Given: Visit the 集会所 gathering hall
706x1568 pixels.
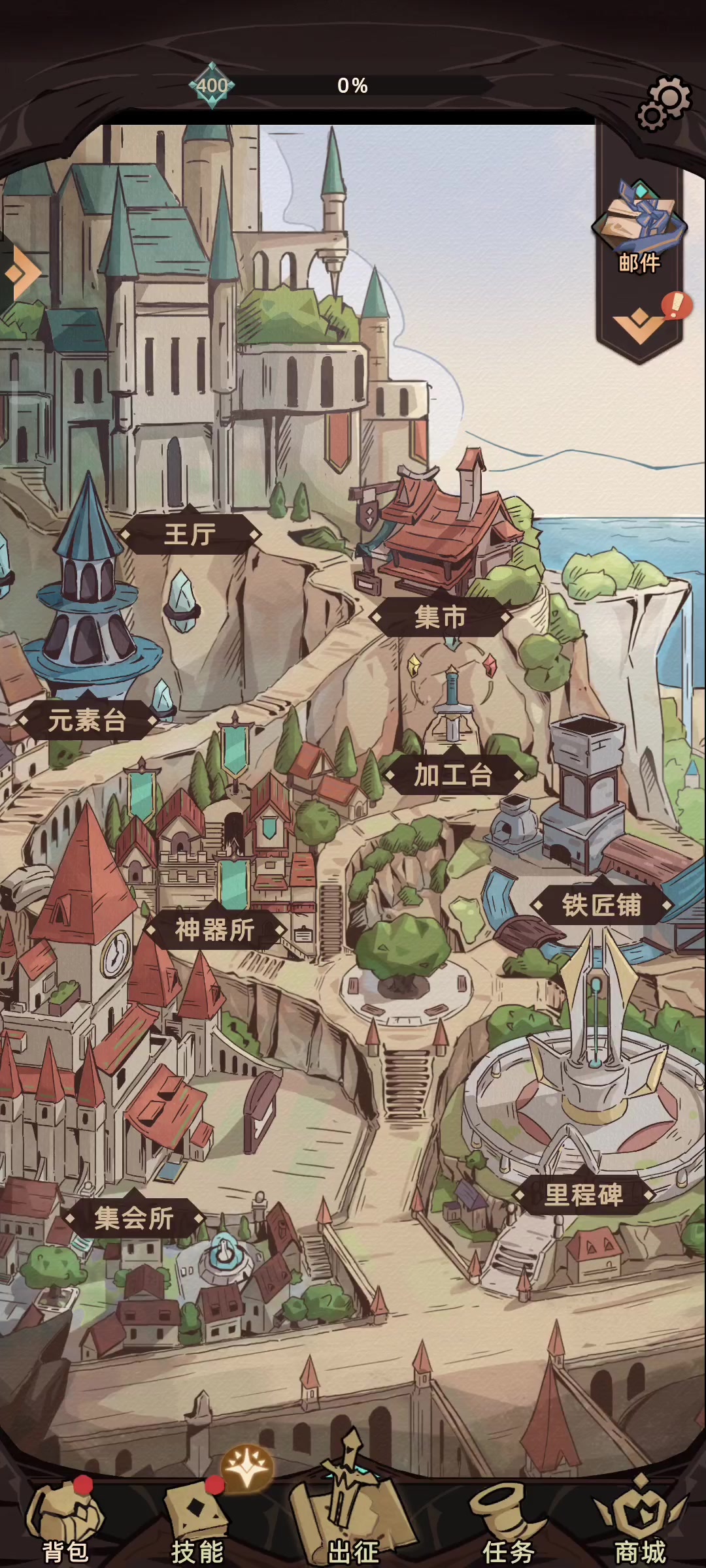Looking at the screenshot, I should tap(134, 1218).
